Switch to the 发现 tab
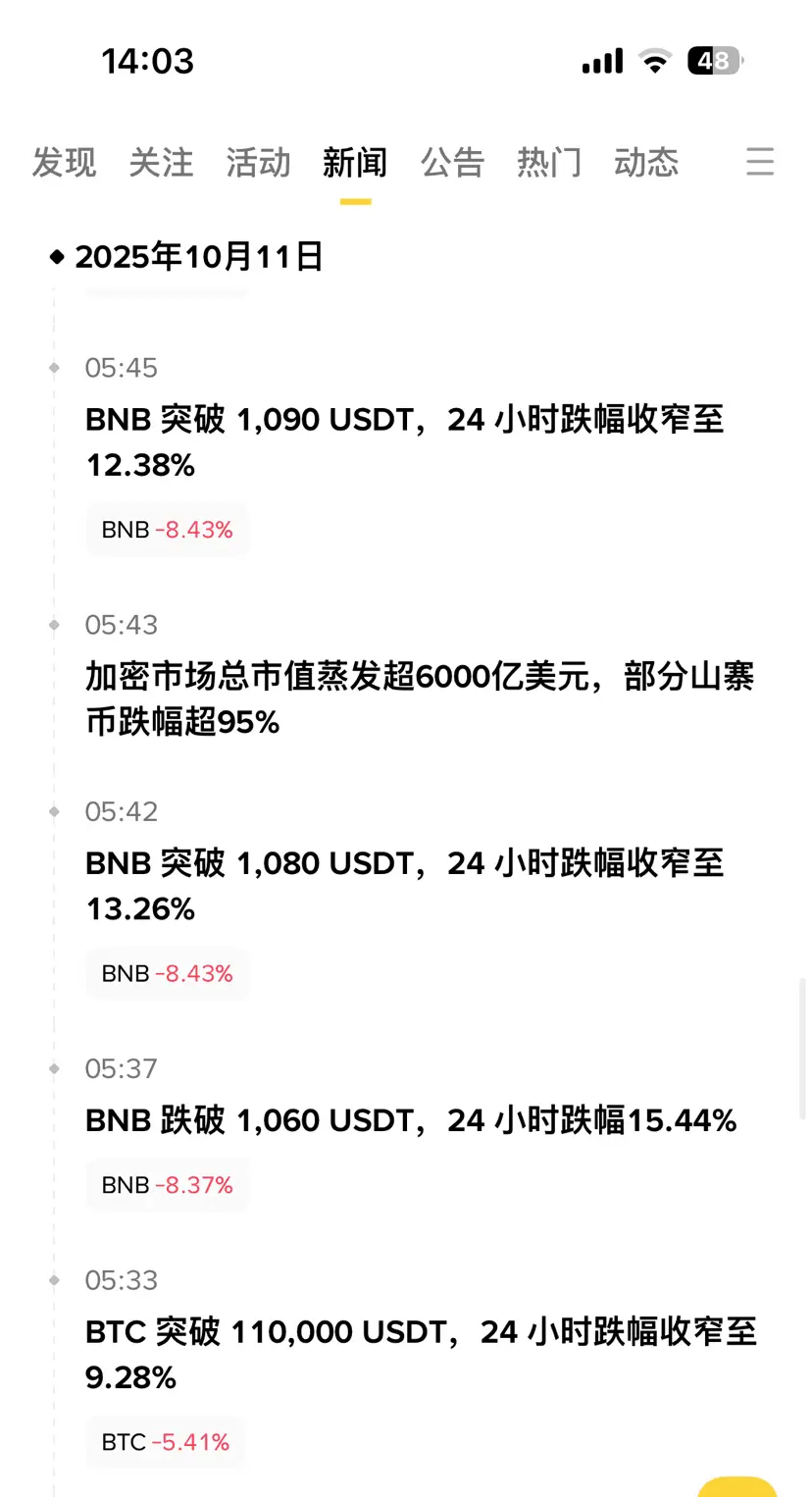The height and width of the screenshot is (1497, 812). click(x=64, y=163)
